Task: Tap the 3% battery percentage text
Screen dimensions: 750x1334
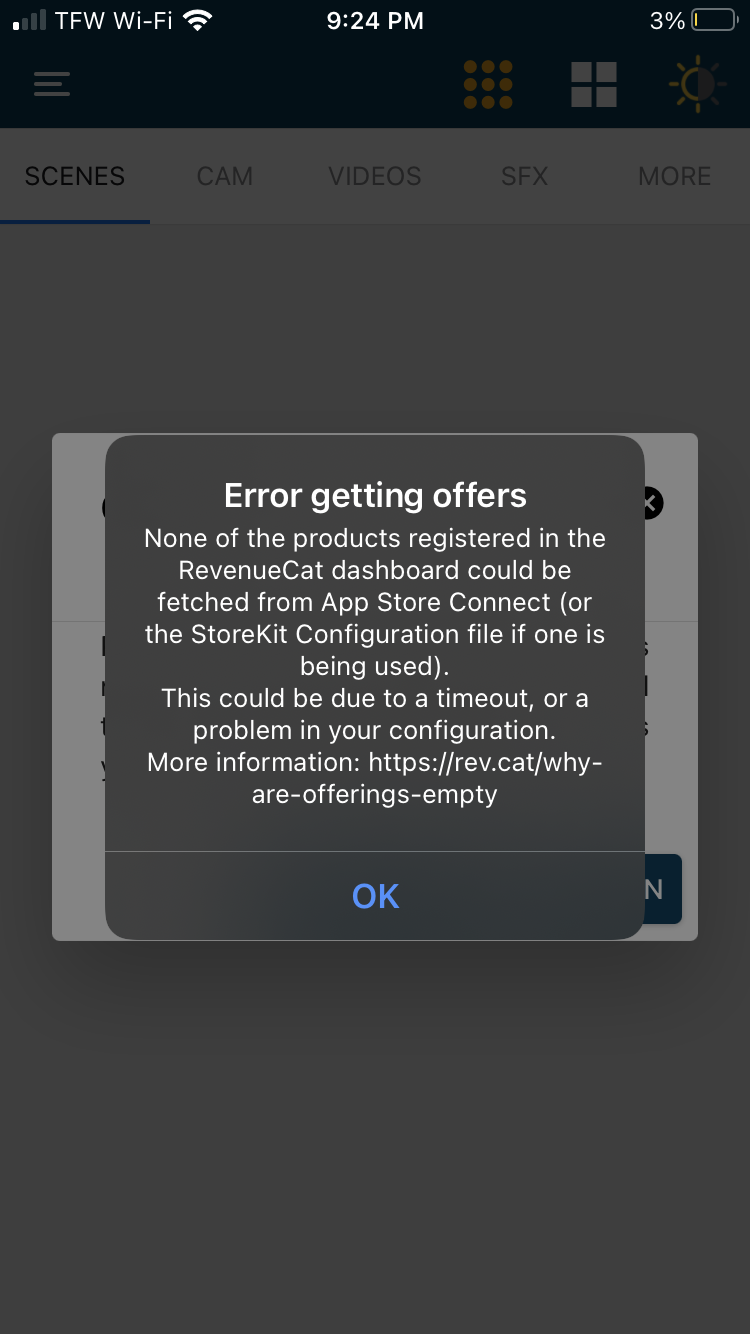Action: 666,20
